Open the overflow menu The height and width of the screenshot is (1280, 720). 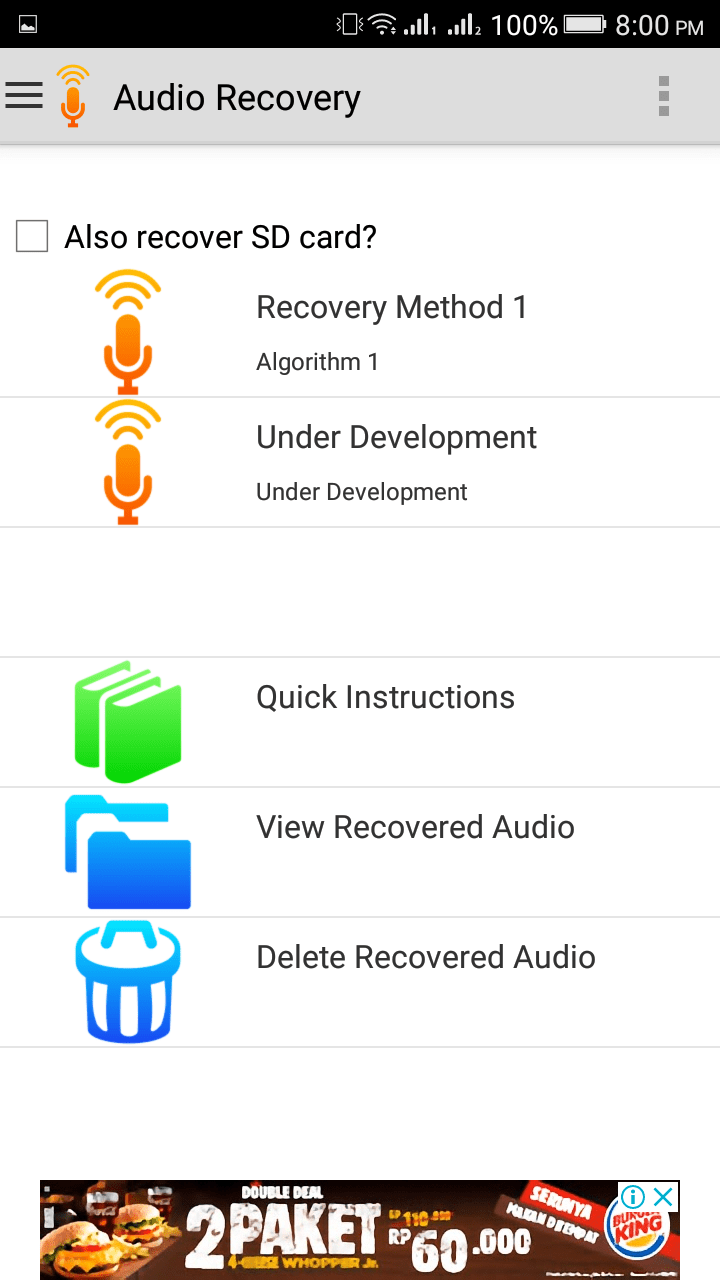pos(664,96)
